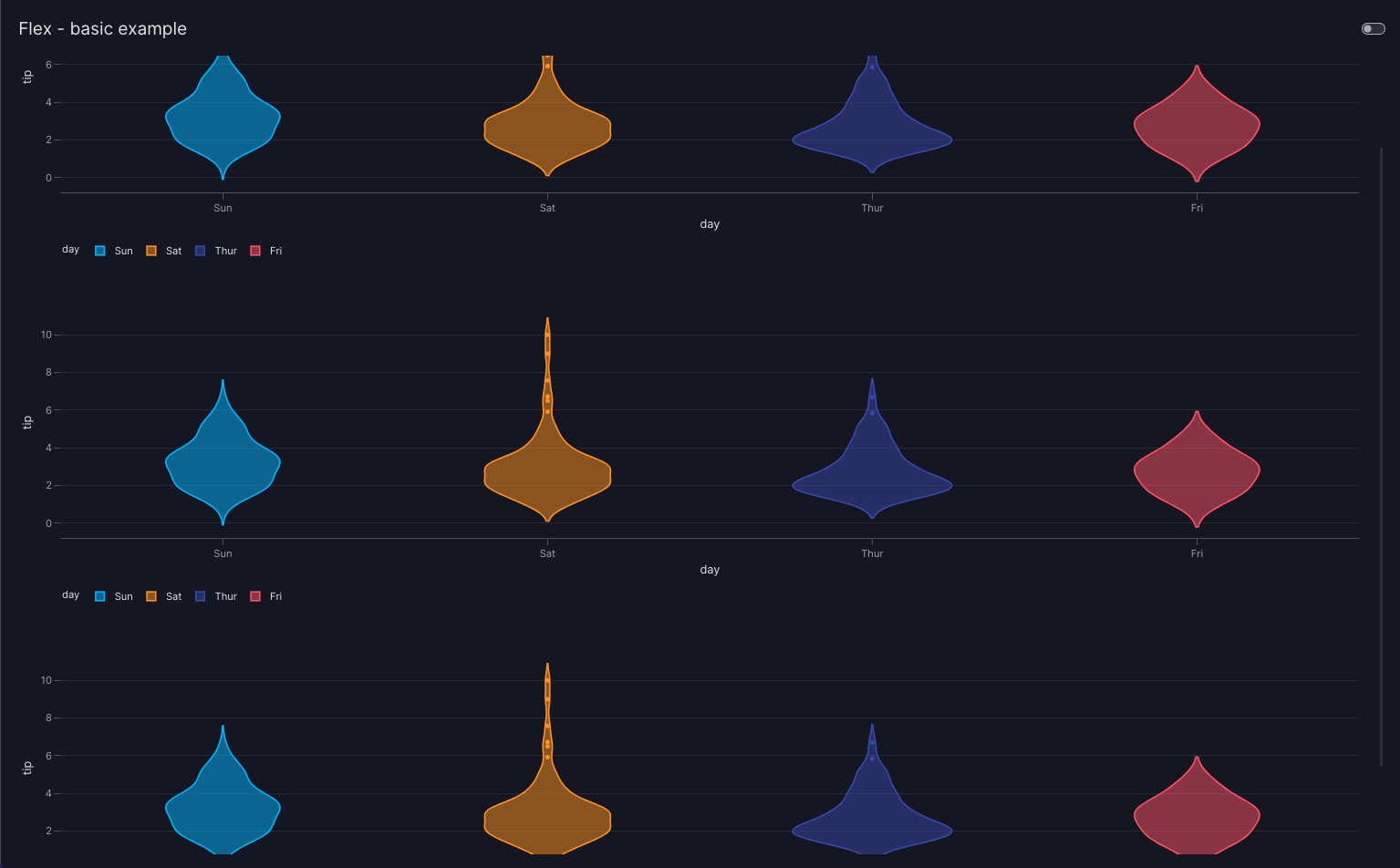Toggle Thur in the lower chart legend
Viewport: 1400px width, 868px height.
click(x=217, y=596)
